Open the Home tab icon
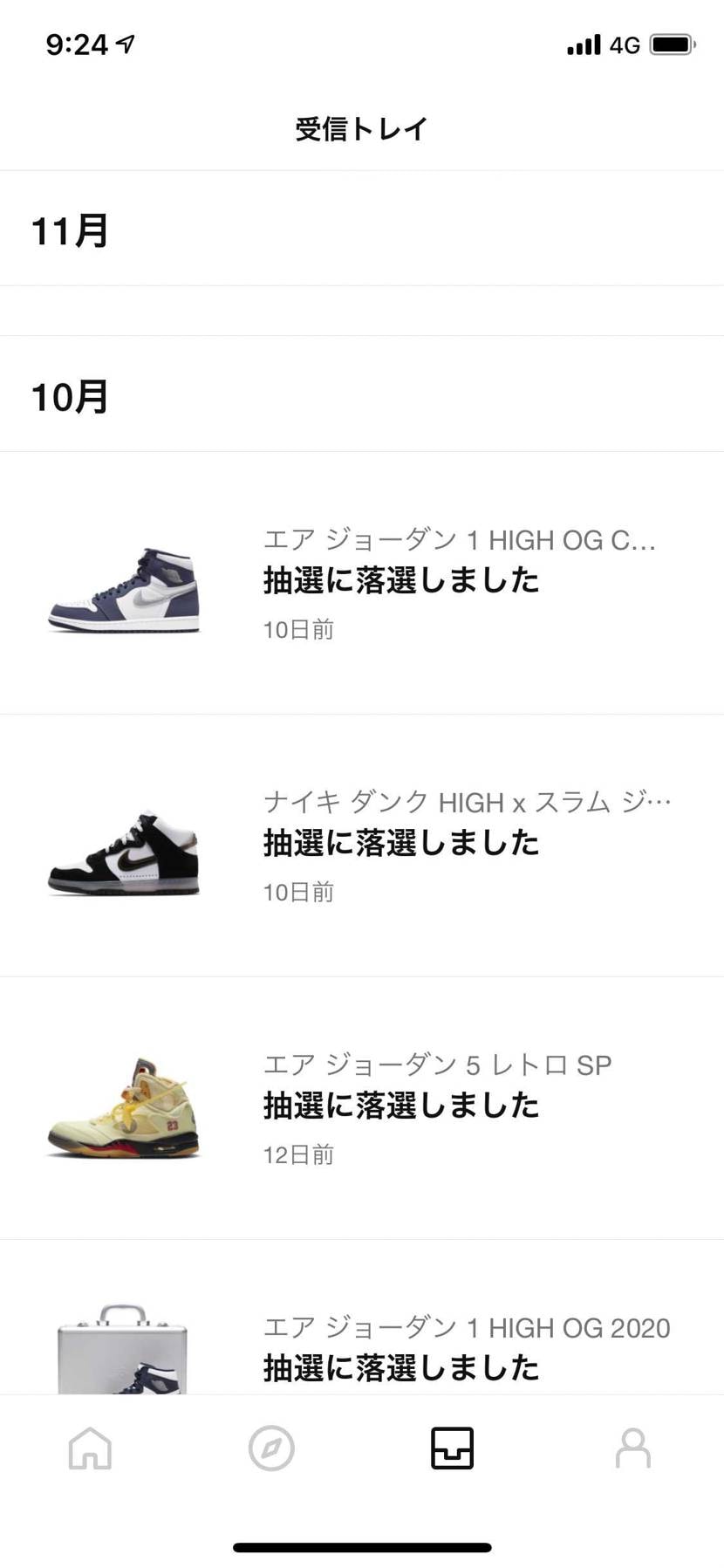This screenshot has height=1568, width=724. click(90, 1448)
